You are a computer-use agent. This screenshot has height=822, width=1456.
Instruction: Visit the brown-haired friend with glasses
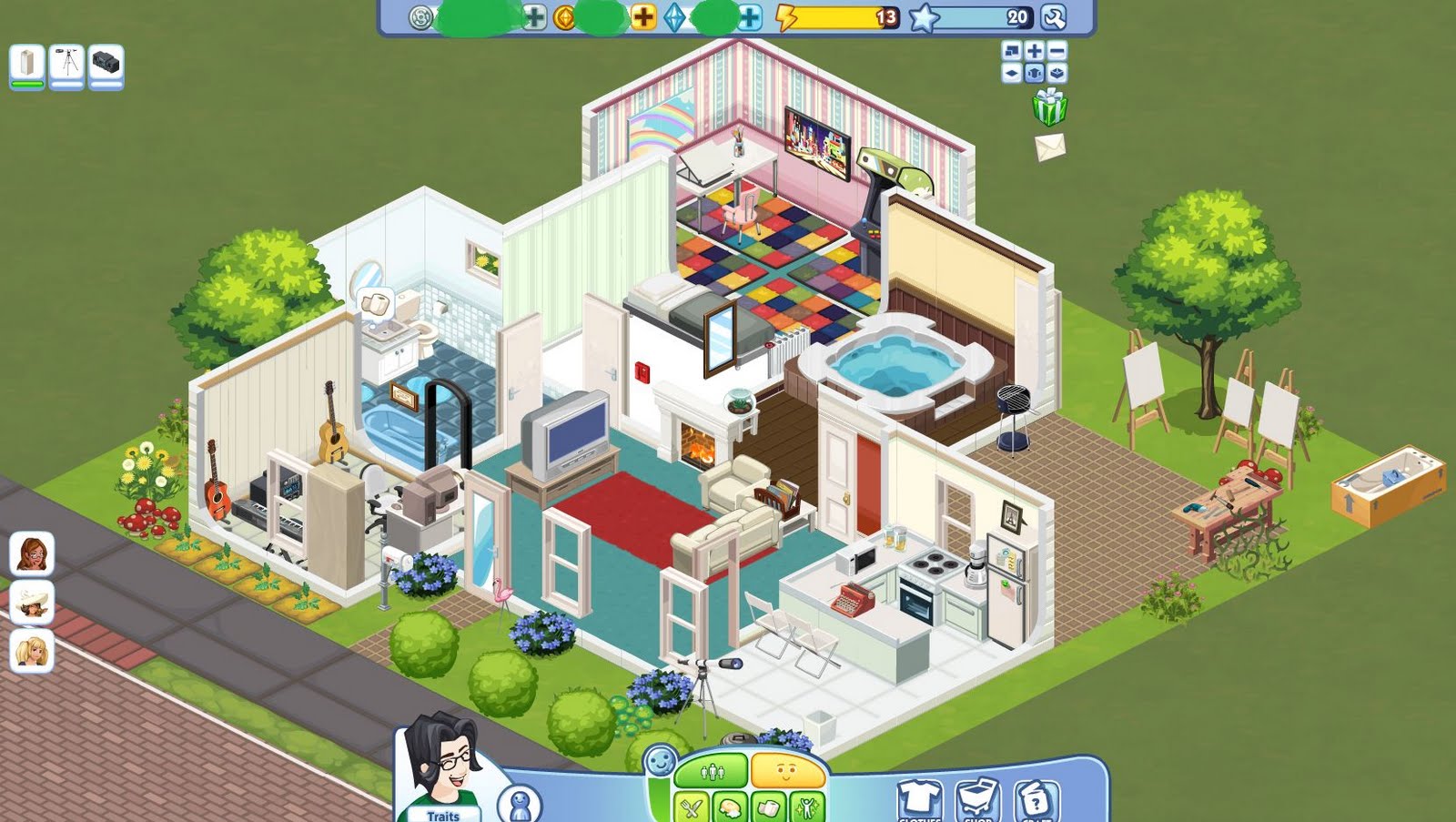coord(32,553)
